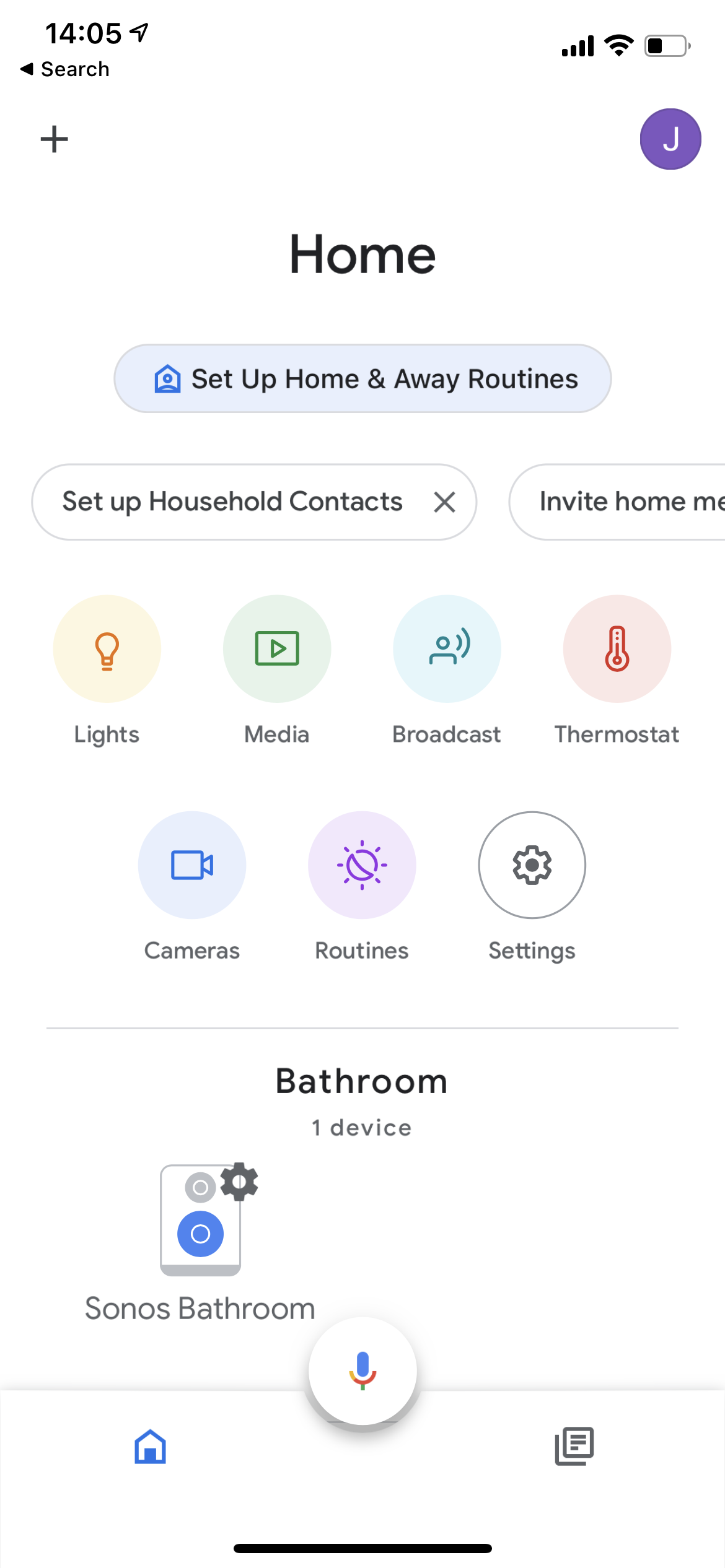Open home Settings
The image size is (725, 1568).
[x=532, y=865]
